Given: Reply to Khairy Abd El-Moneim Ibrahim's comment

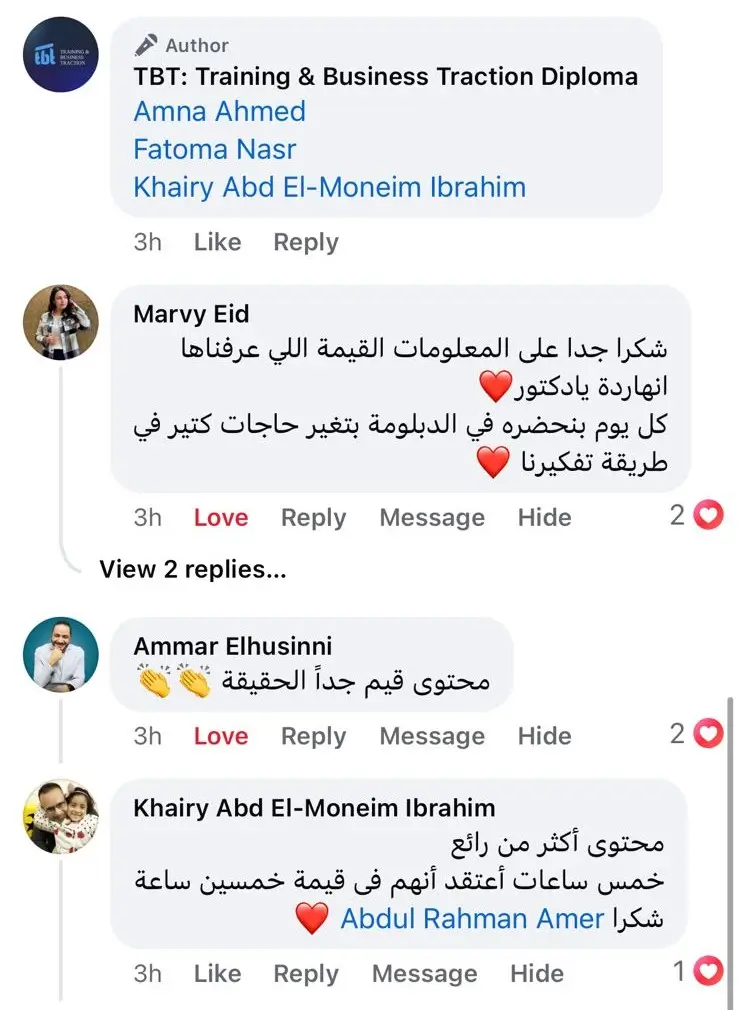Looking at the screenshot, I should [x=306, y=973].
